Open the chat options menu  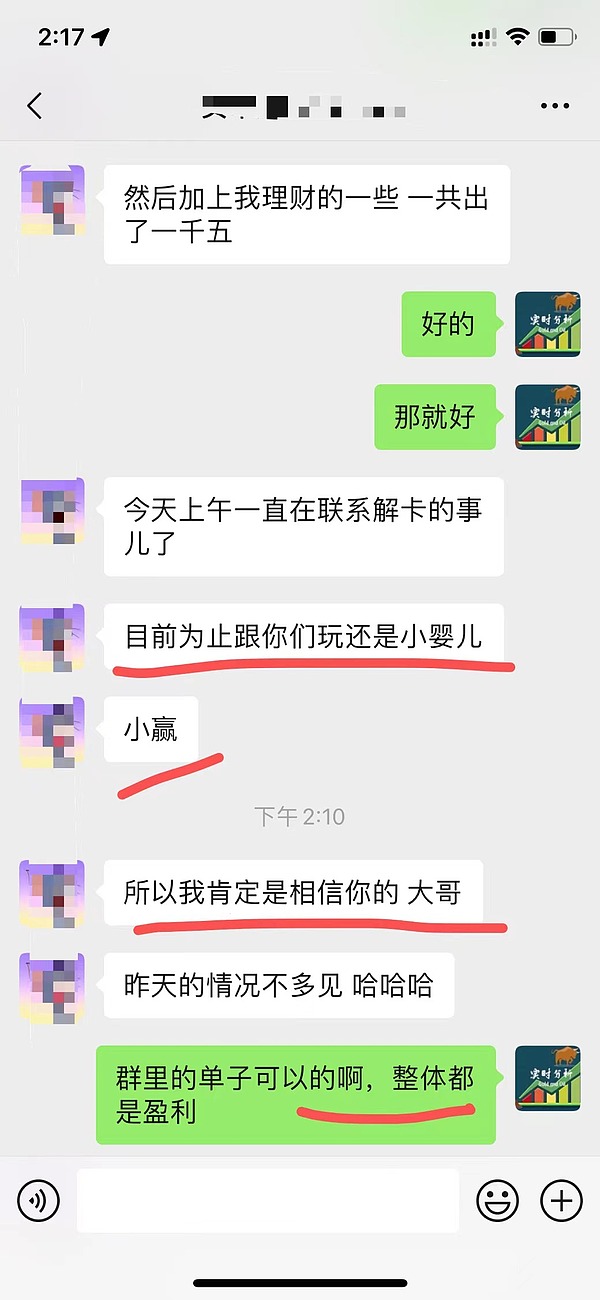tap(554, 105)
